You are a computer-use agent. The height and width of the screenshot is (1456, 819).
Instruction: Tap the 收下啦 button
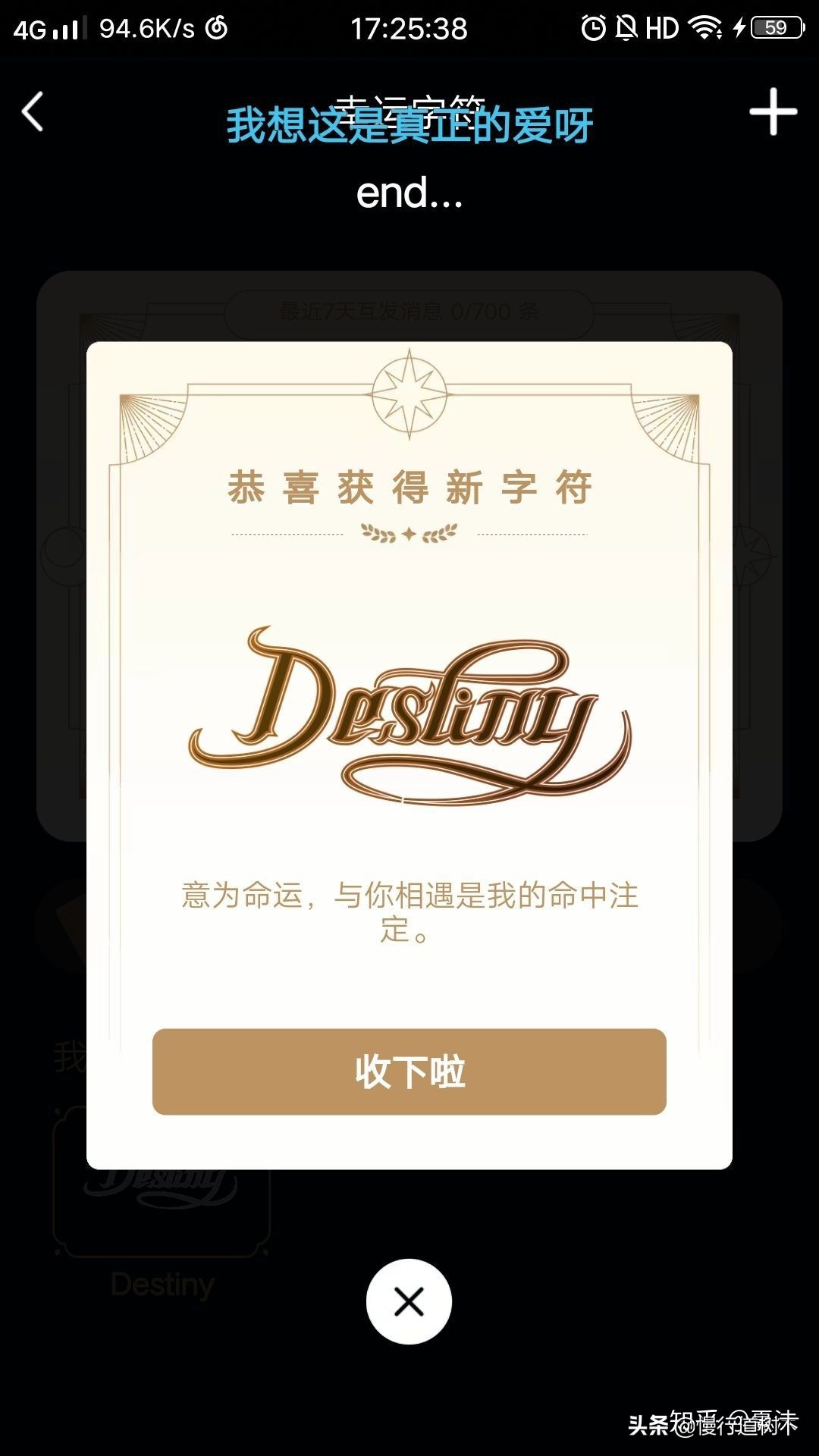coord(409,1072)
